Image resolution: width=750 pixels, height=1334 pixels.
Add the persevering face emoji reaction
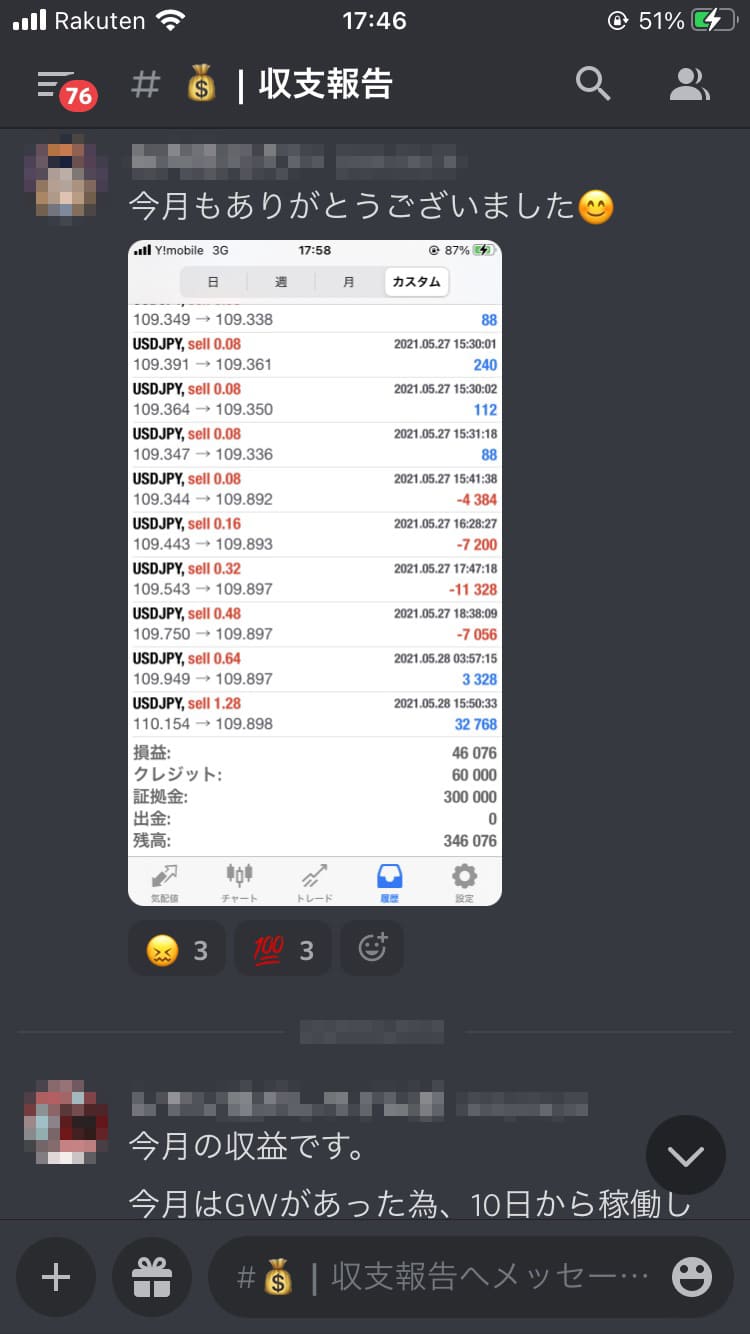tap(177, 949)
